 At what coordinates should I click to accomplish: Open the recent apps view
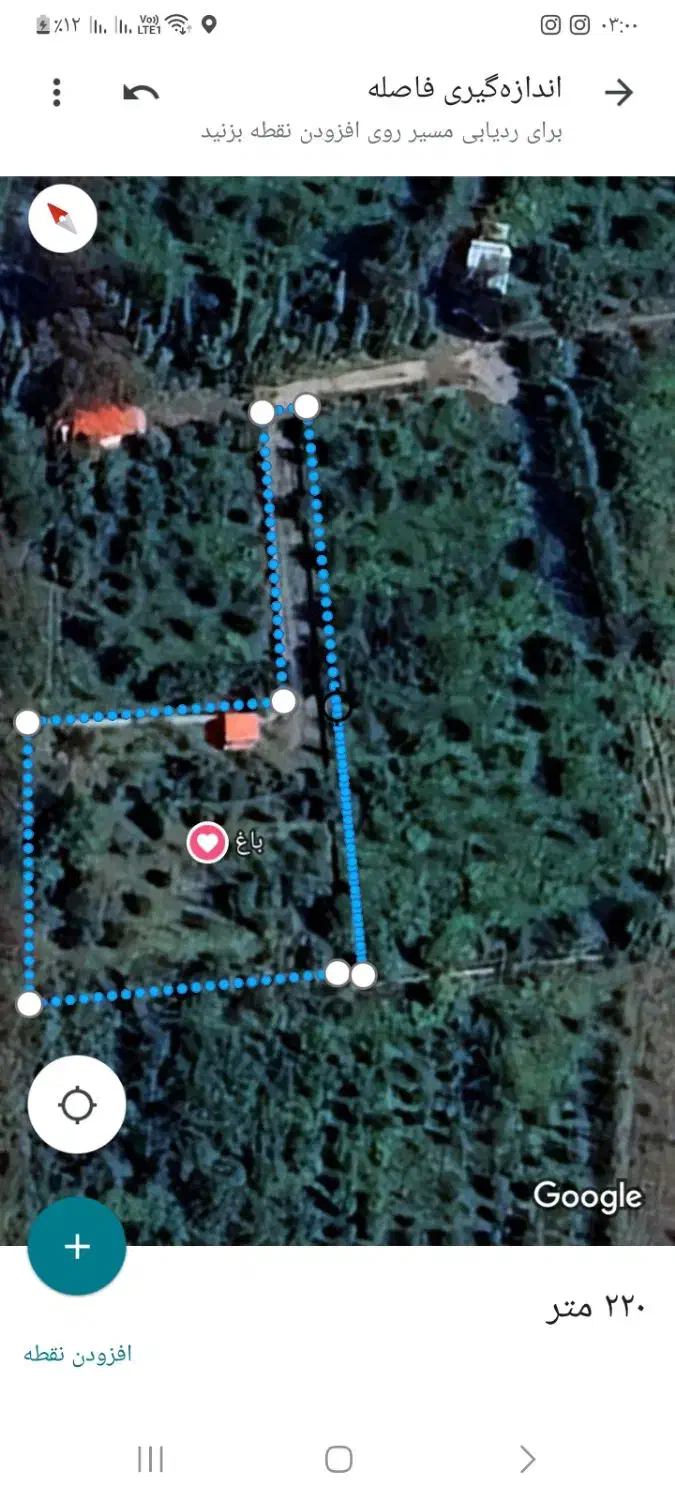[x=150, y=1459]
